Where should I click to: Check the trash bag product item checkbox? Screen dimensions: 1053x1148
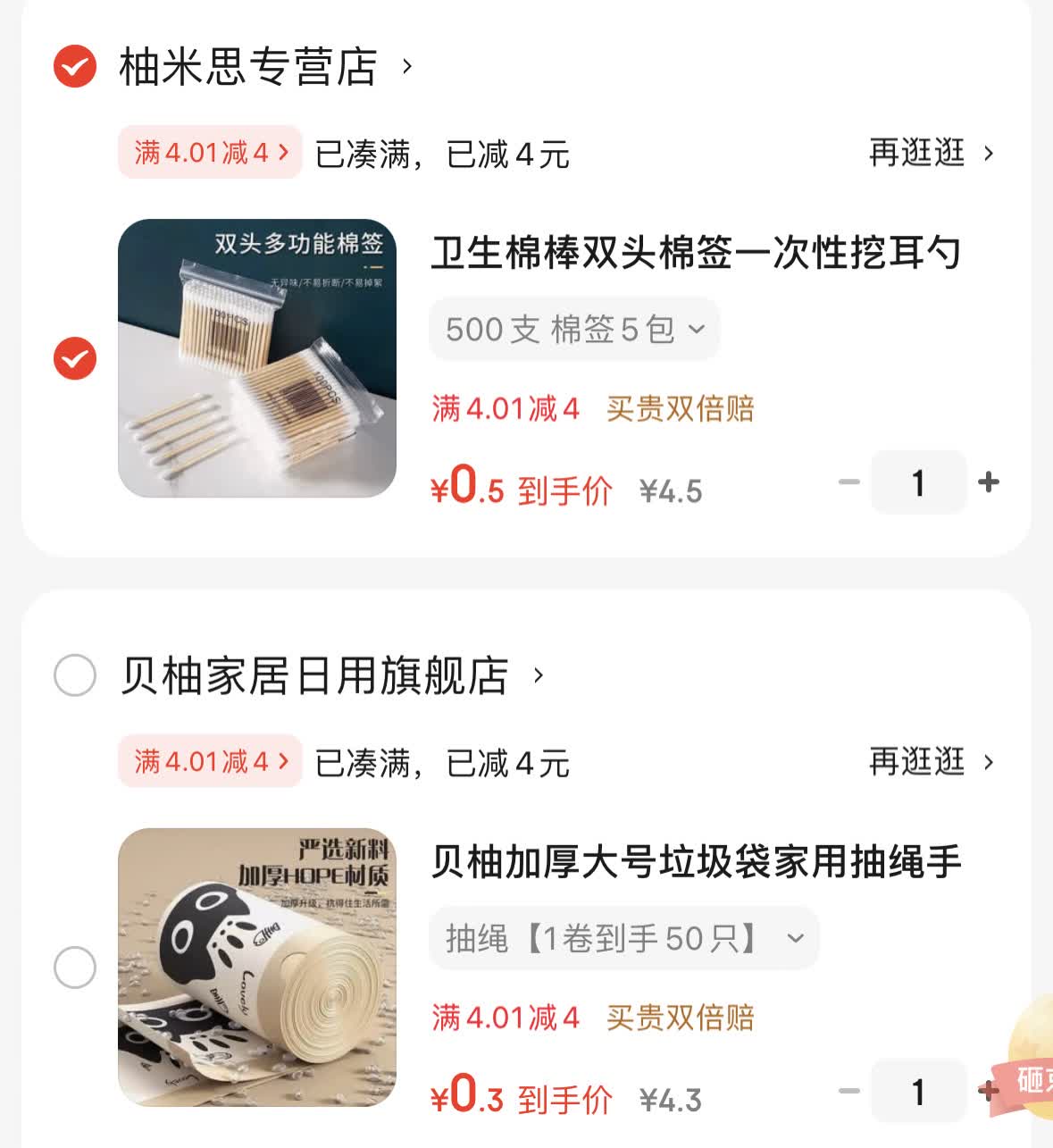pos(74,967)
